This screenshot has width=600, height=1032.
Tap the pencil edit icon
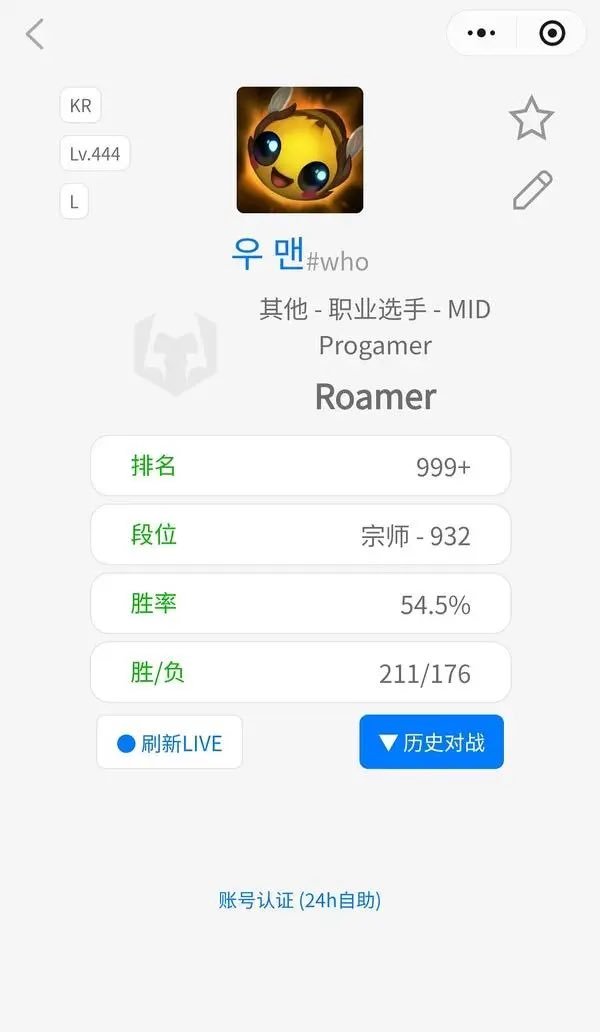click(x=532, y=190)
